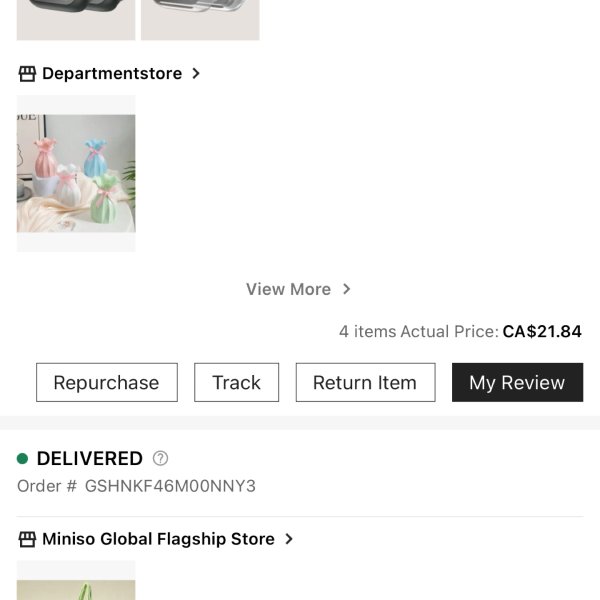Viewport: 600px width, 600px height.
Task: Open the clear case product thumbnail
Action: [x=200, y=18]
